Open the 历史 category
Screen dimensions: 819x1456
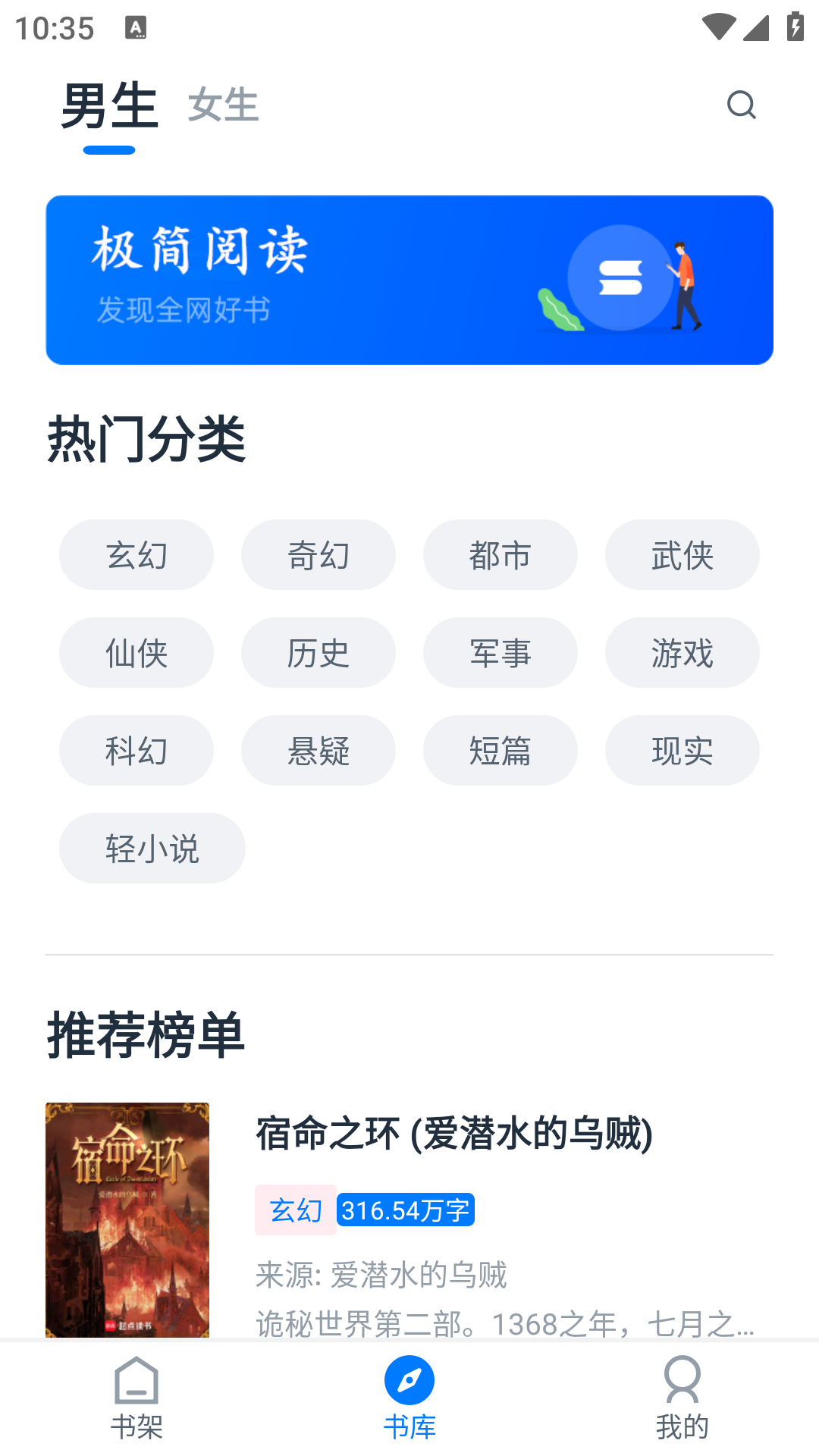click(x=318, y=652)
